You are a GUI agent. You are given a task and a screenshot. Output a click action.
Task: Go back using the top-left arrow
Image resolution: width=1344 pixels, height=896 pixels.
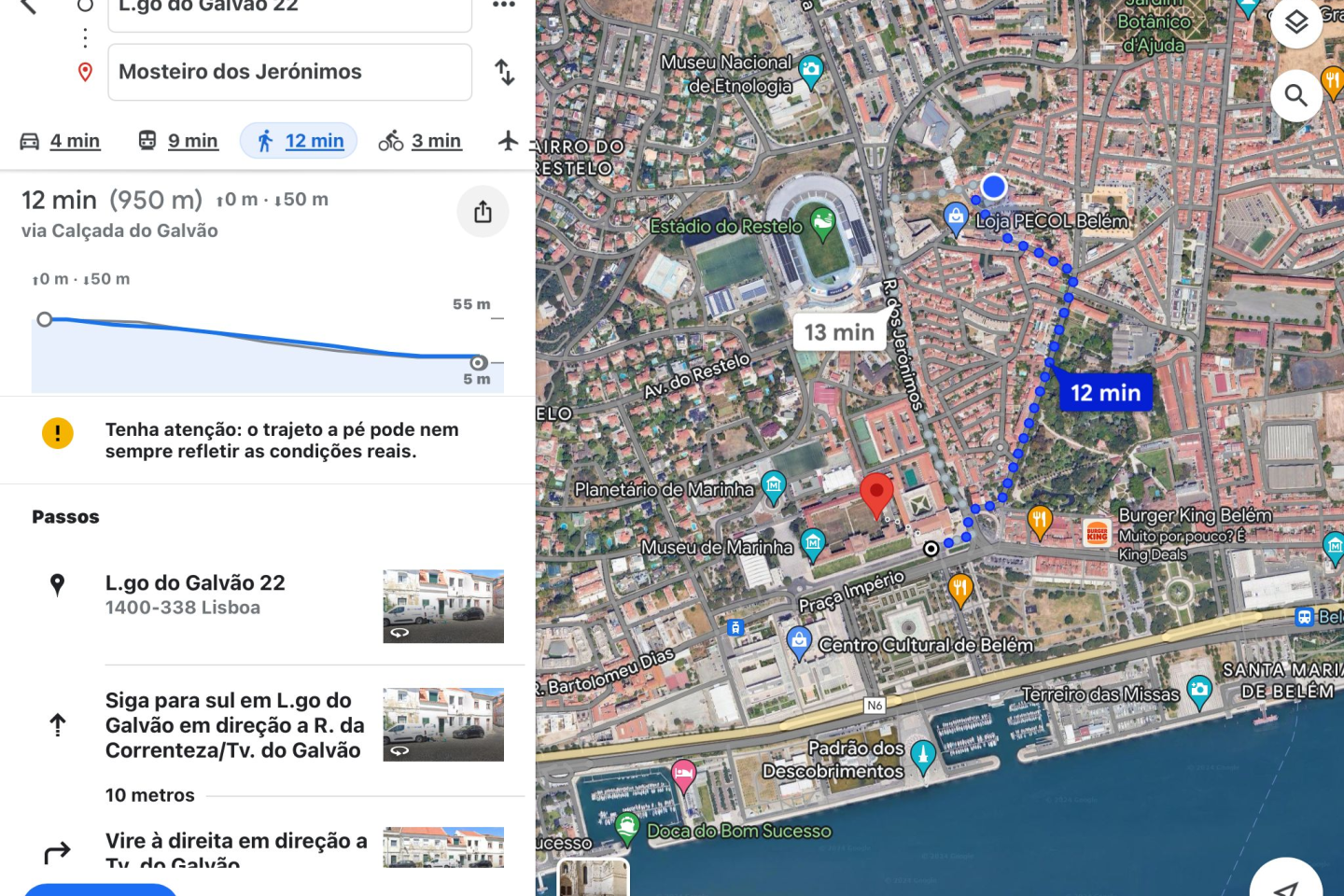[x=28, y=6]
